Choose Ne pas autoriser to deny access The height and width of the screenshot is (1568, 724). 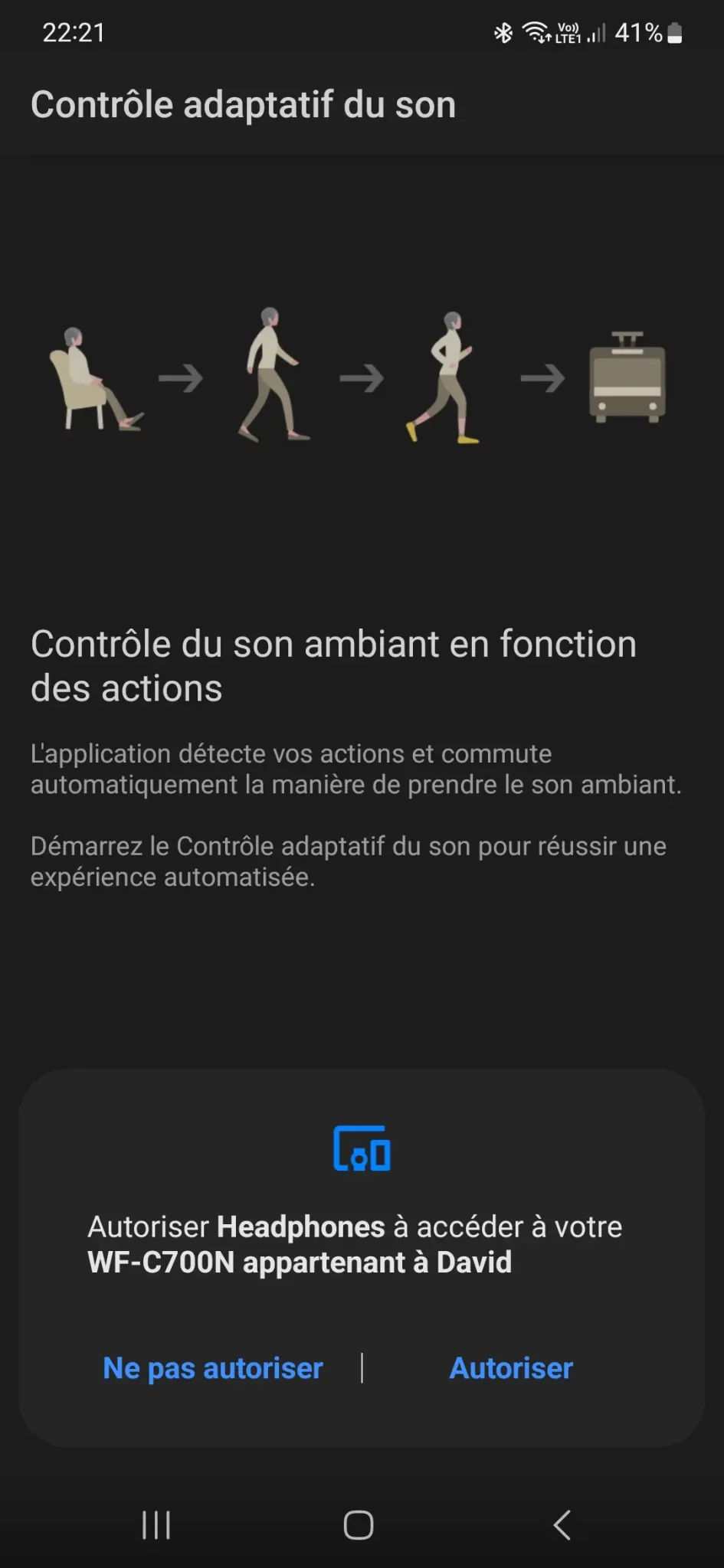(213, 1368)
